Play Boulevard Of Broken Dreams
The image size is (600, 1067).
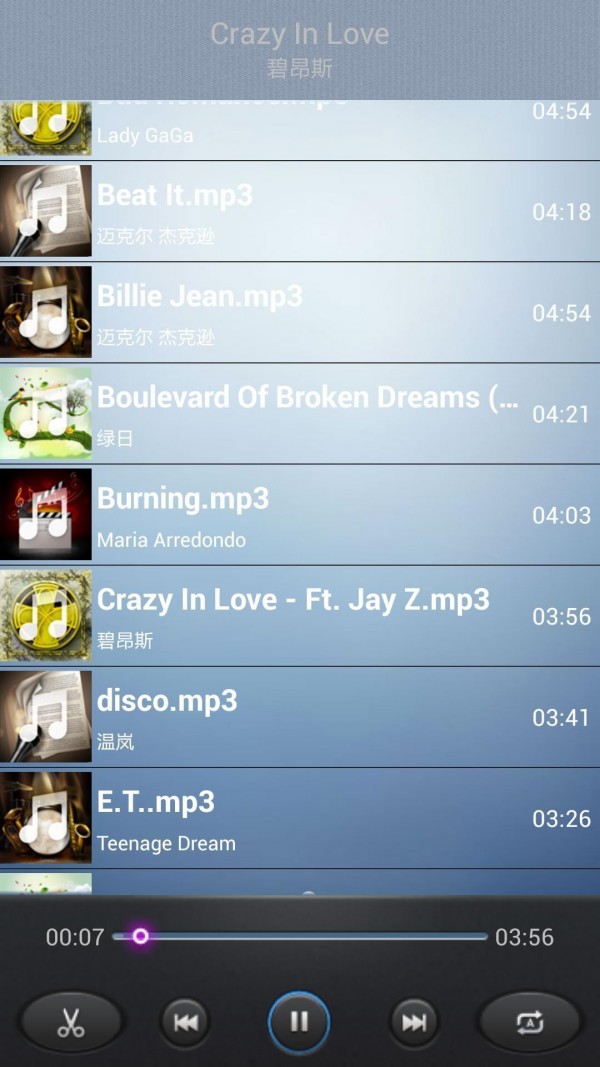[x=300, y=414]
